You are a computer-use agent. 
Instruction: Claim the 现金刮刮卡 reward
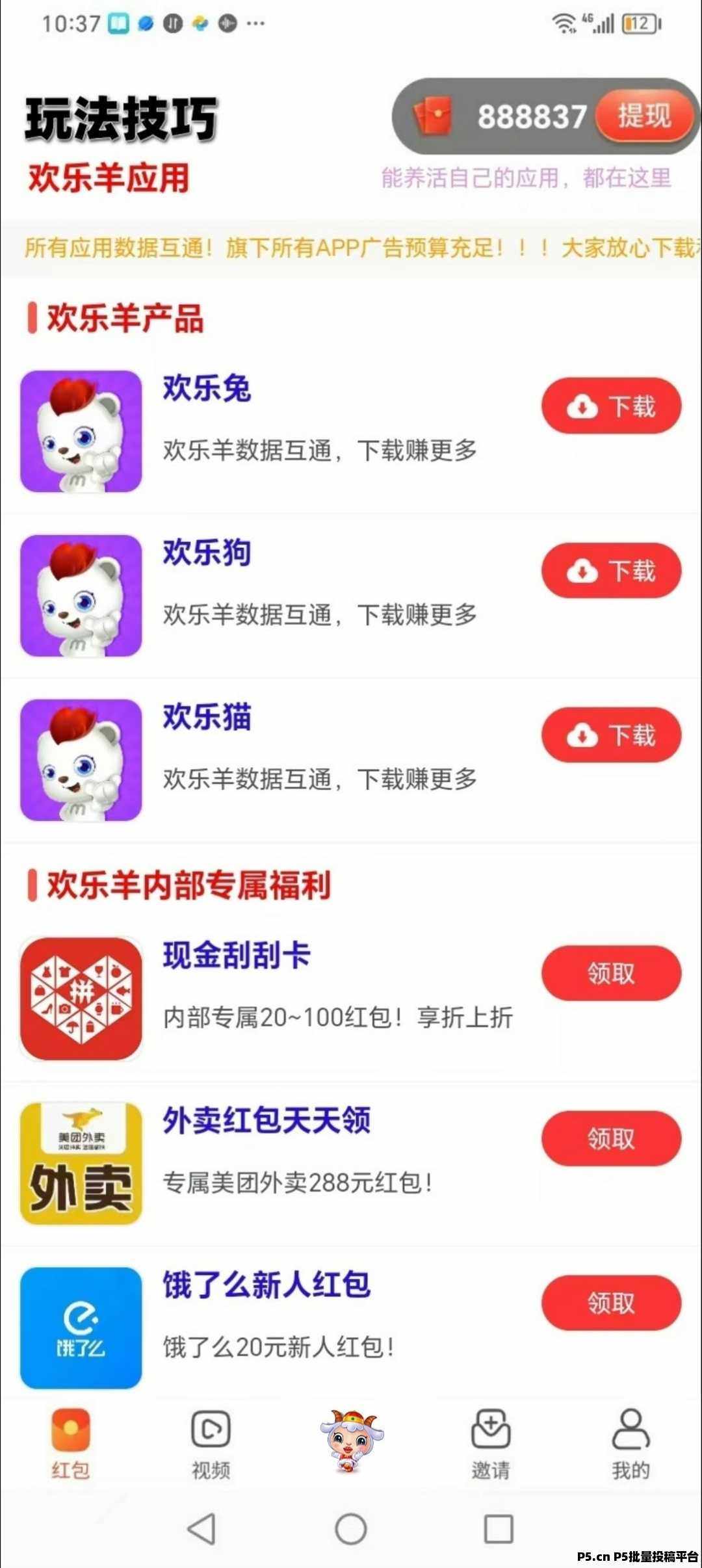pyautogui.click(x=611, y=973)
